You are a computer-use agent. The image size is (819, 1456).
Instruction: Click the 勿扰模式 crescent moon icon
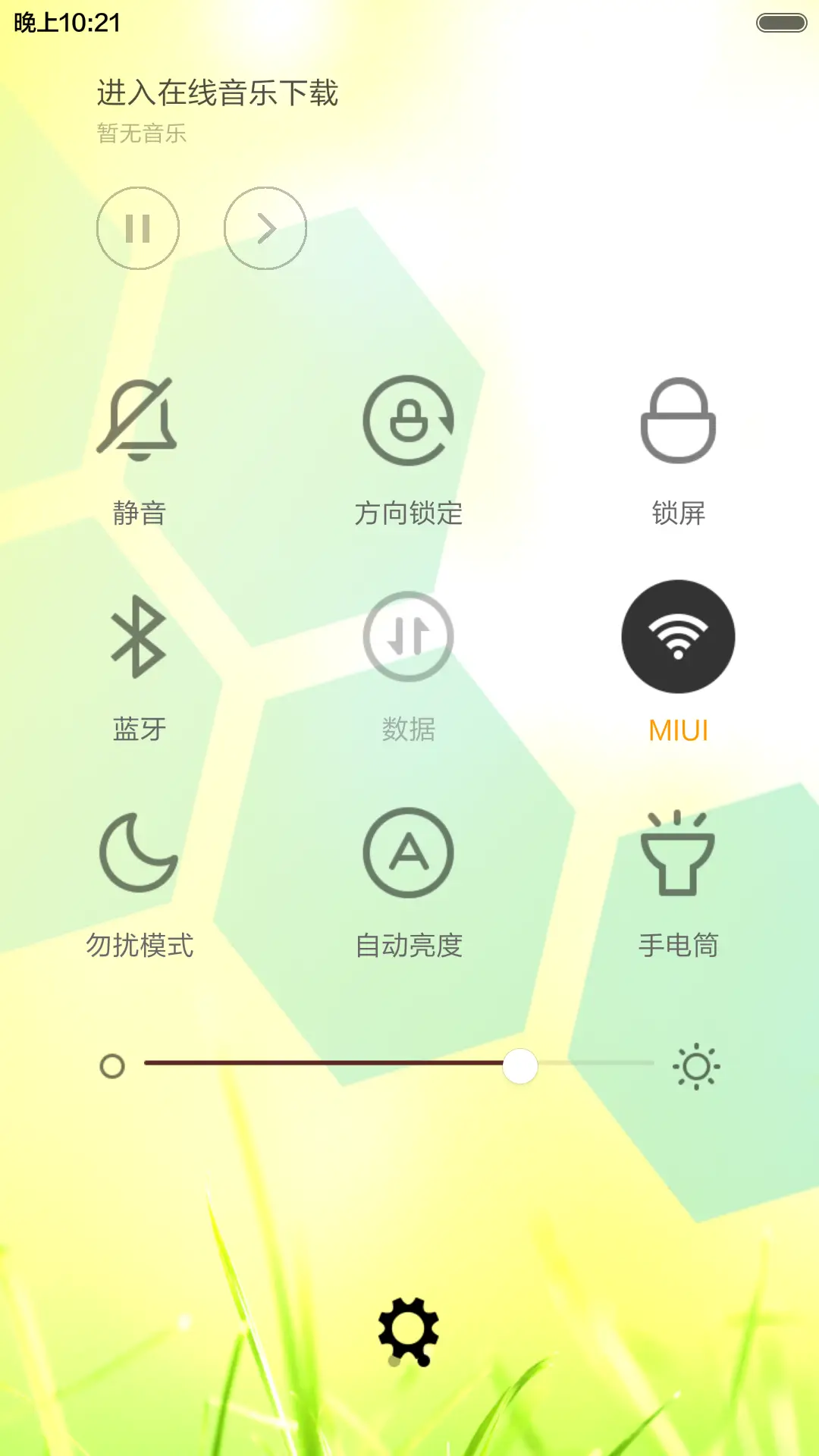[x=139, y=853]
